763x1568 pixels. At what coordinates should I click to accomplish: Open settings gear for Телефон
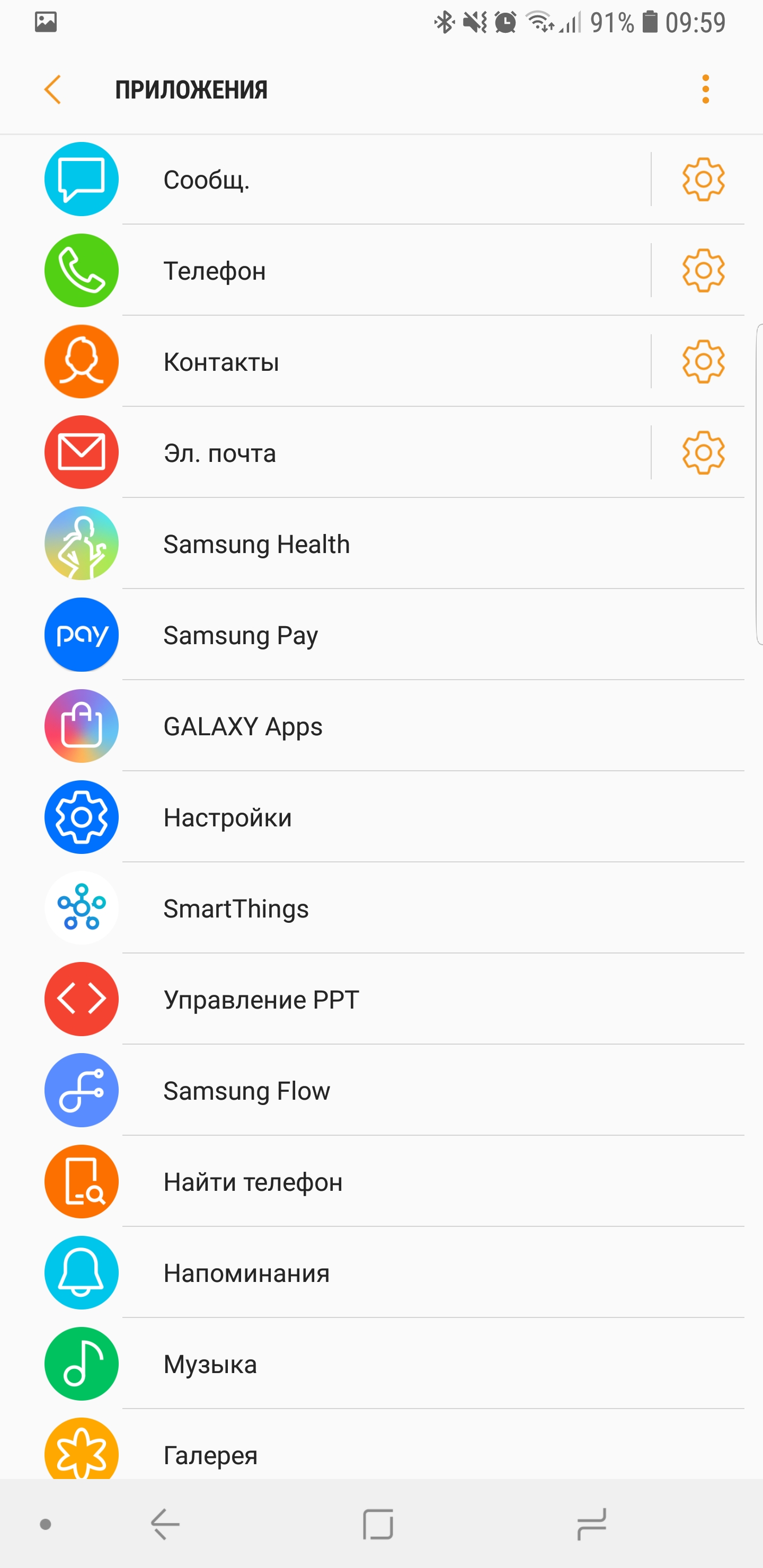[703, 270]
